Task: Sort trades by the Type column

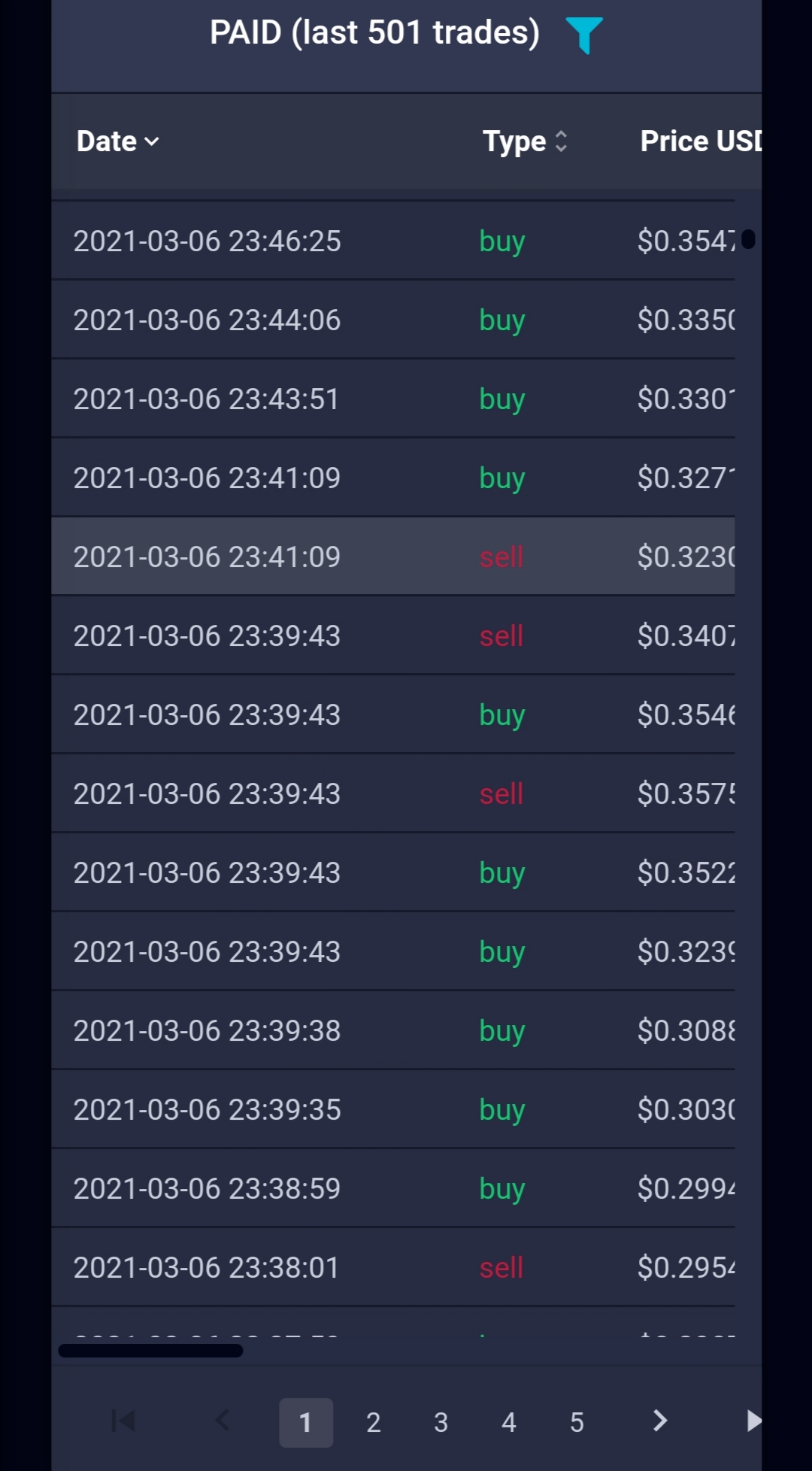Action: click(525, 141)
